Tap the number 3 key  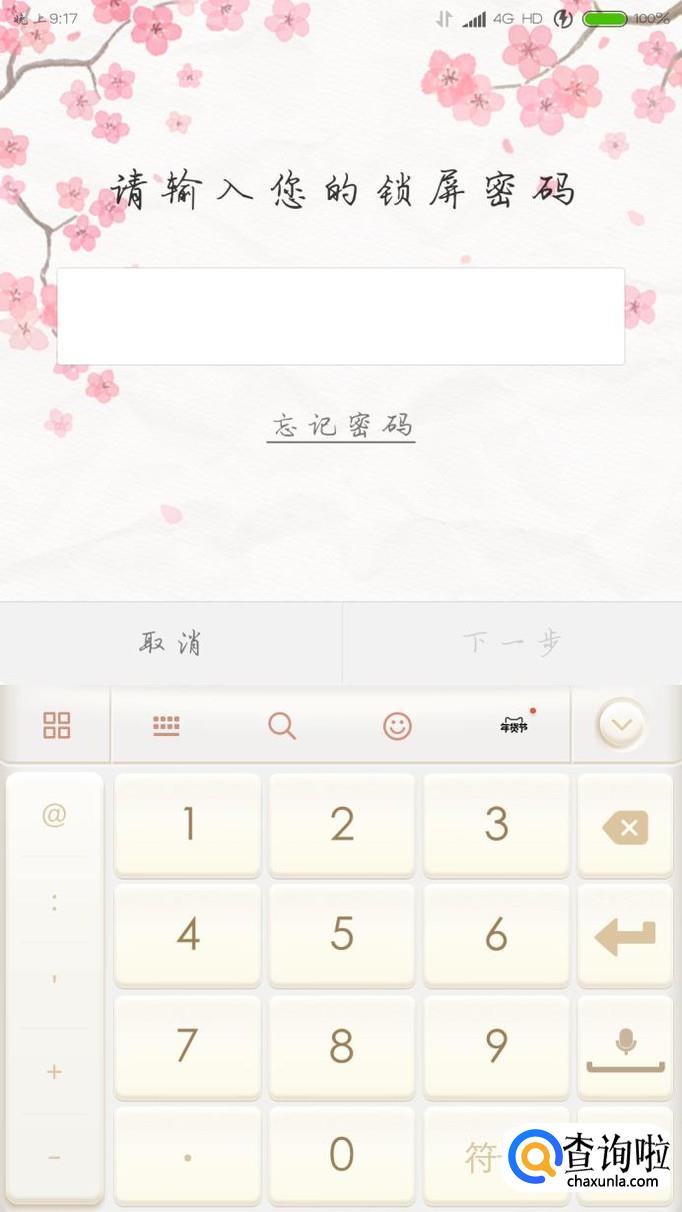click(x=496, y=825)
